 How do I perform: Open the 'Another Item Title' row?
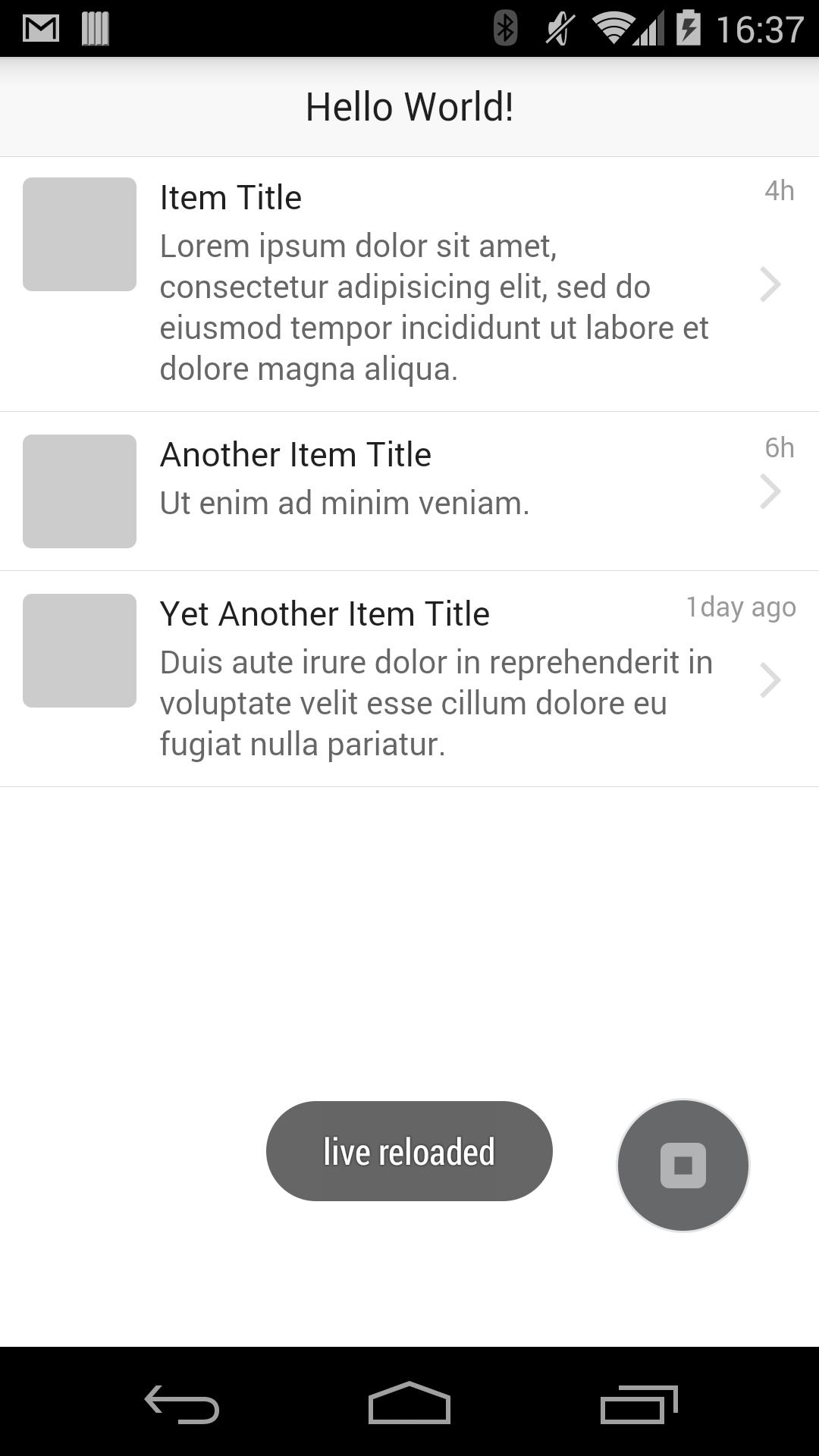409,491
